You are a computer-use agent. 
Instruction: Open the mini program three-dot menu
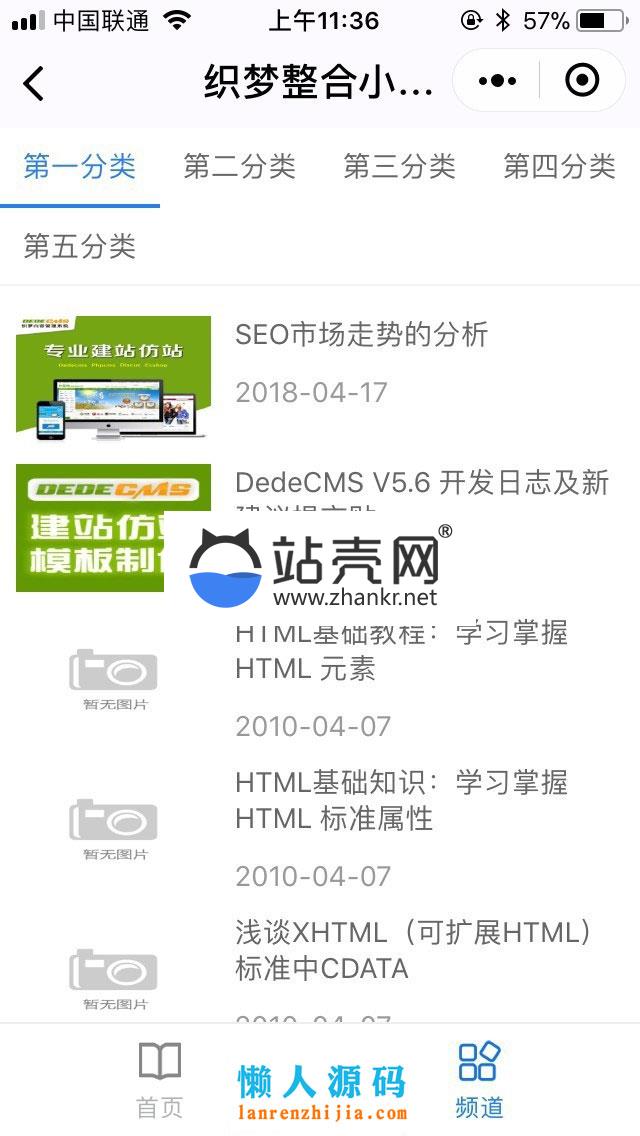click(x=497, y=81)
